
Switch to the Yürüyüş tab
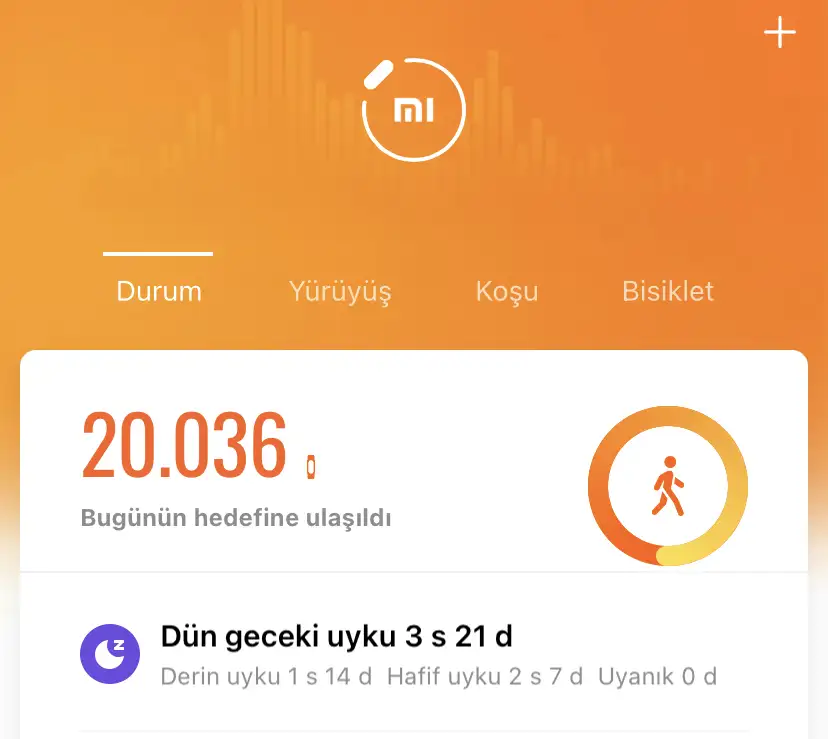tap(340, 292)
